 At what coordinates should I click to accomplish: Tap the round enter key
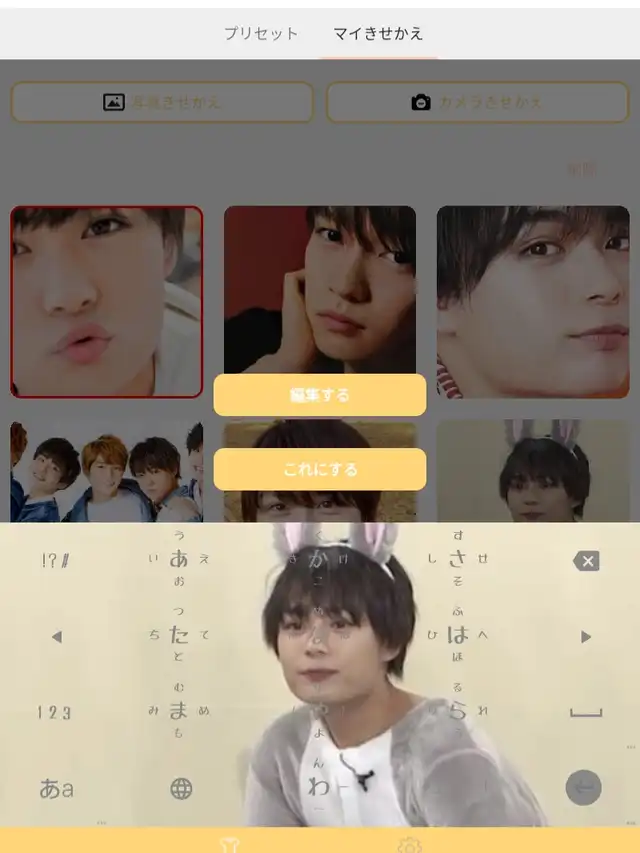coord(583,787)
